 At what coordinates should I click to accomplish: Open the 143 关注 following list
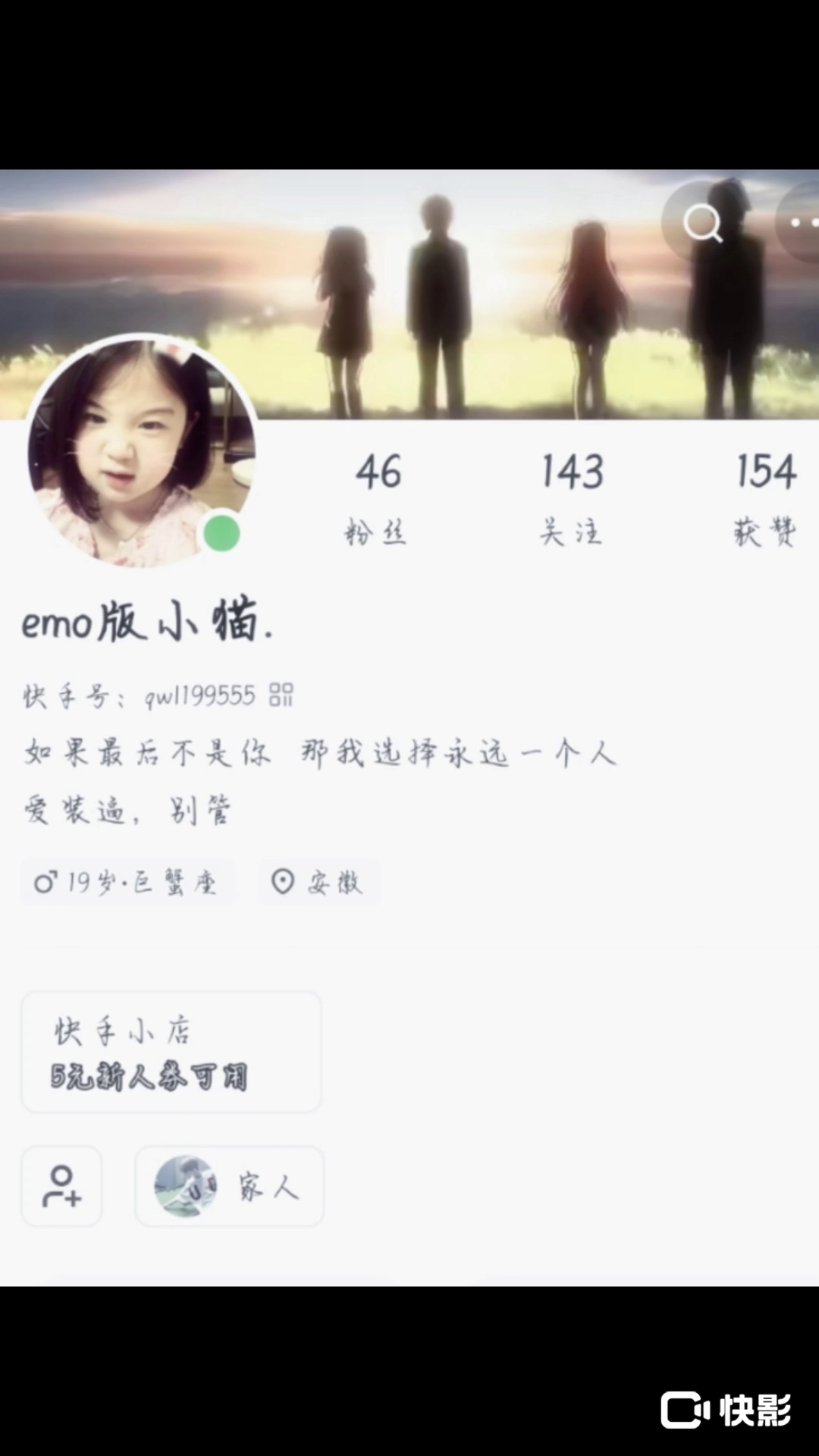point(571,498)
